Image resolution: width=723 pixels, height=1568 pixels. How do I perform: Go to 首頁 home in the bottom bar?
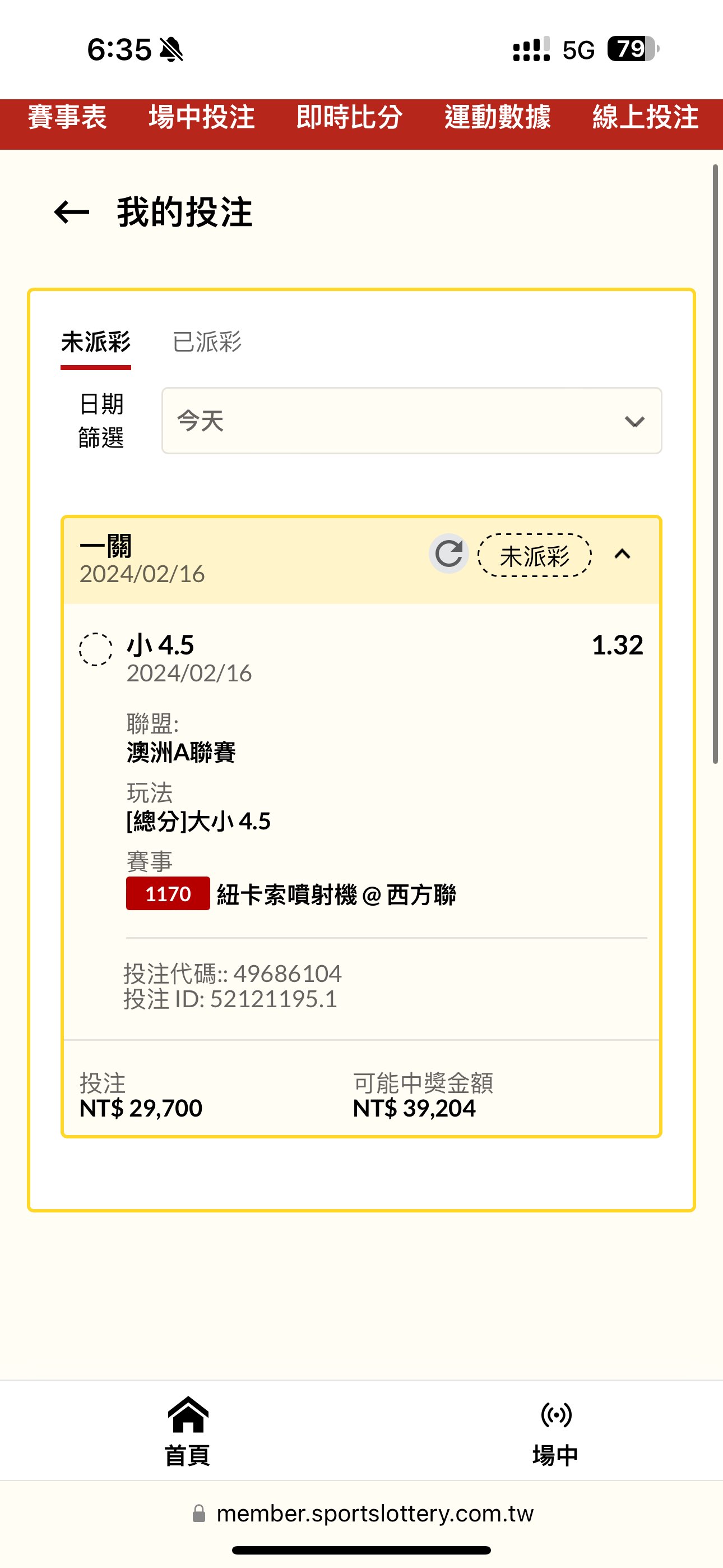tap(187, 1432)
